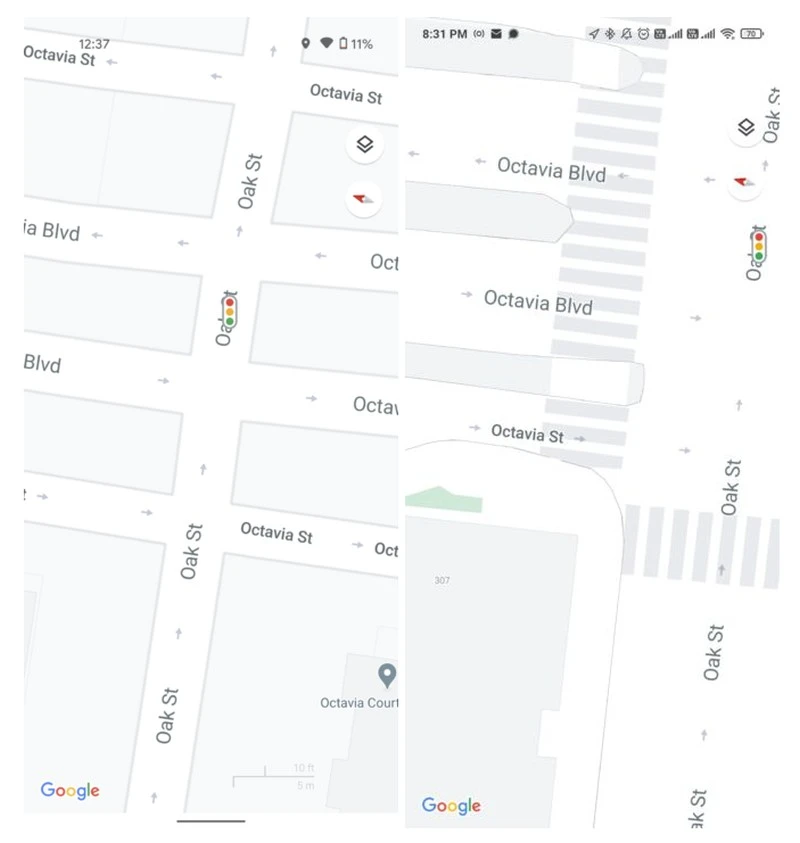Tap the compass needle on the right screenshot
Image resolution: width=800 pixels, height=843 pixels.
point(745,184)
